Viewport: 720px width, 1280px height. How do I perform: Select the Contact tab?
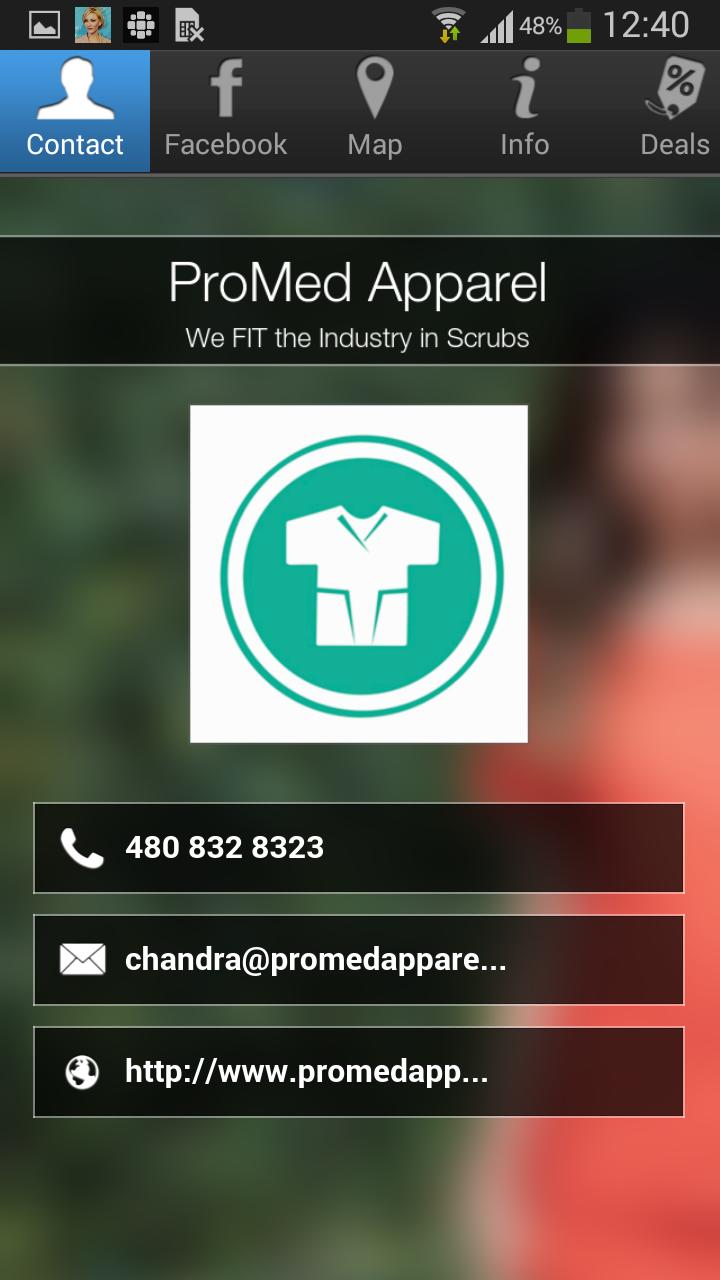coord(75,112)
